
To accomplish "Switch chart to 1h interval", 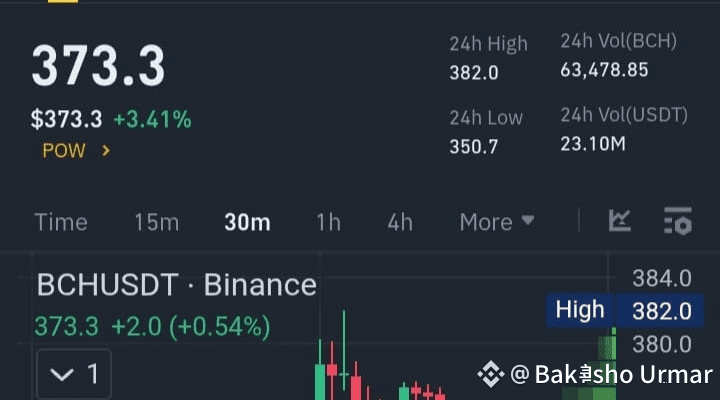I will [328, 222].
